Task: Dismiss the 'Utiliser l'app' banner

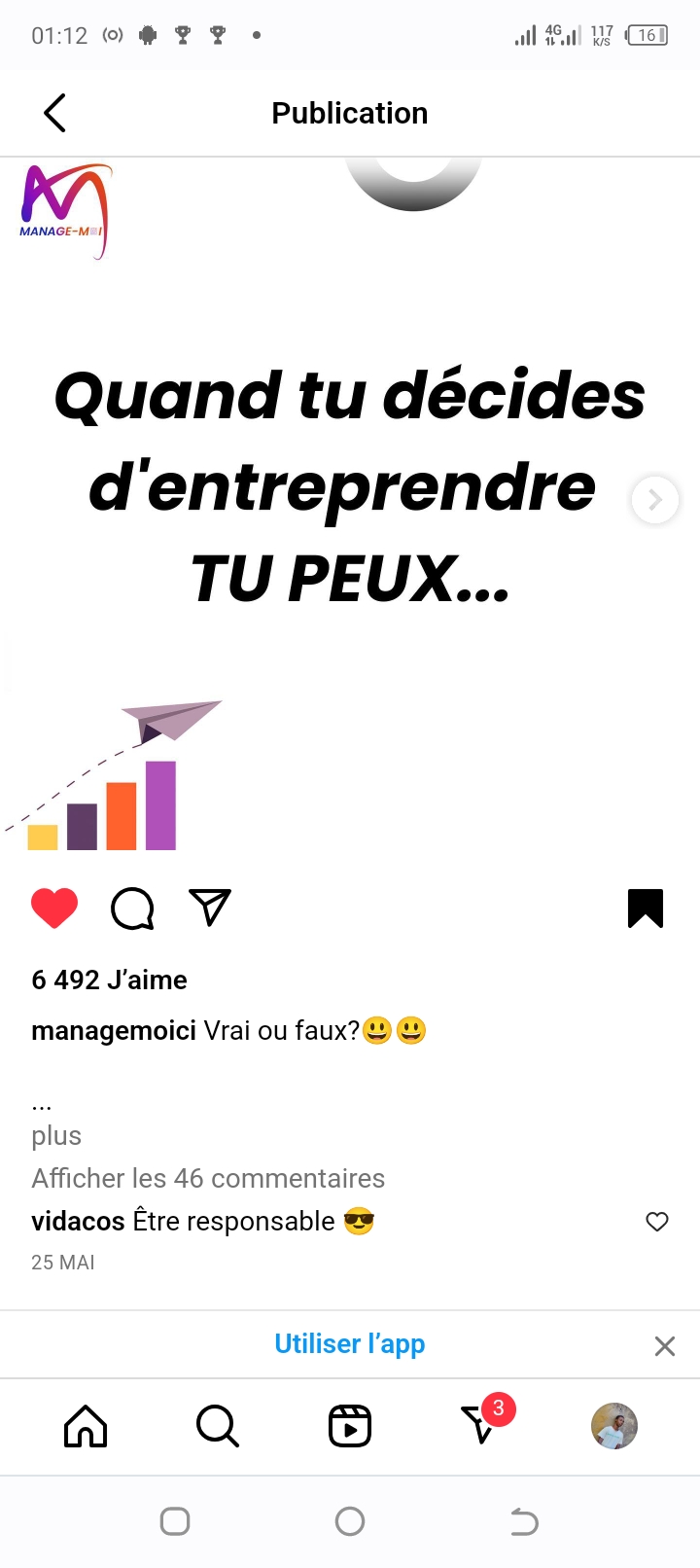Action: 665,1346
